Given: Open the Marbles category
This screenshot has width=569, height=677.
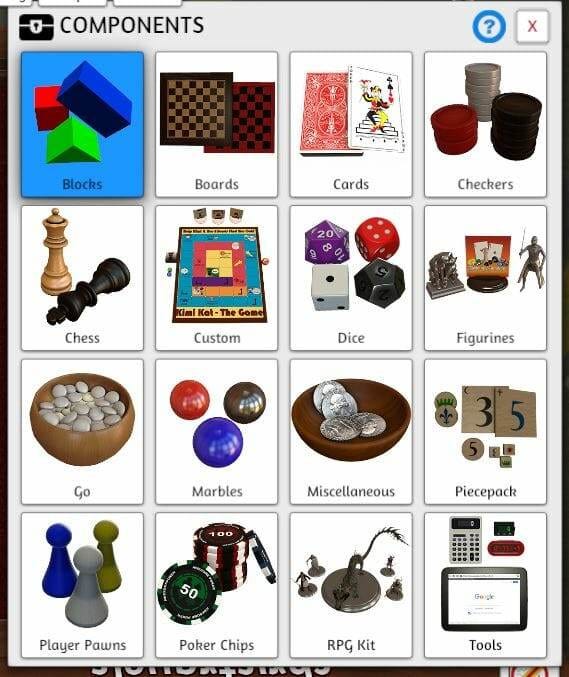Looking at the screenshot, I should click(216, 432).
